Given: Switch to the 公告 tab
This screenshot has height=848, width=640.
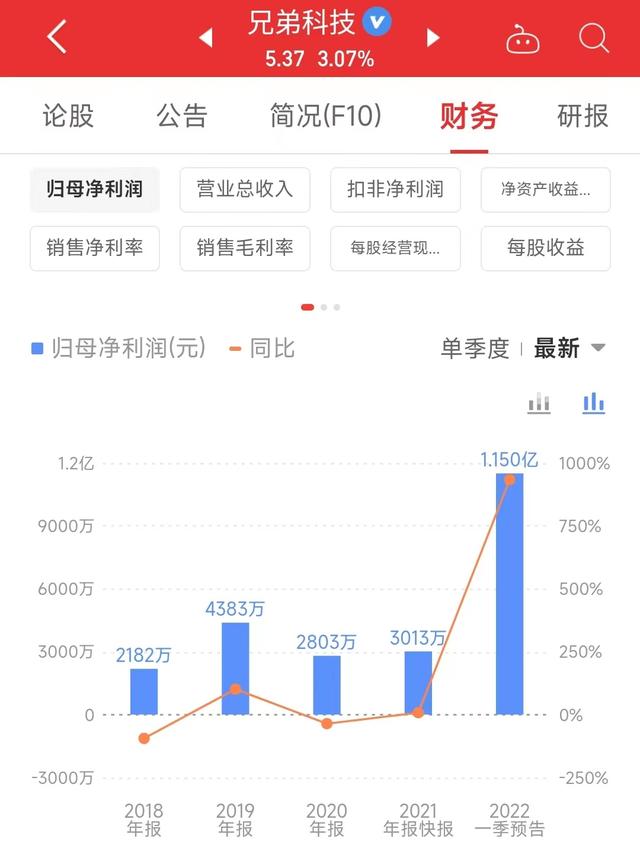Looking at the screenshot, I should click(x=182, y=116).
